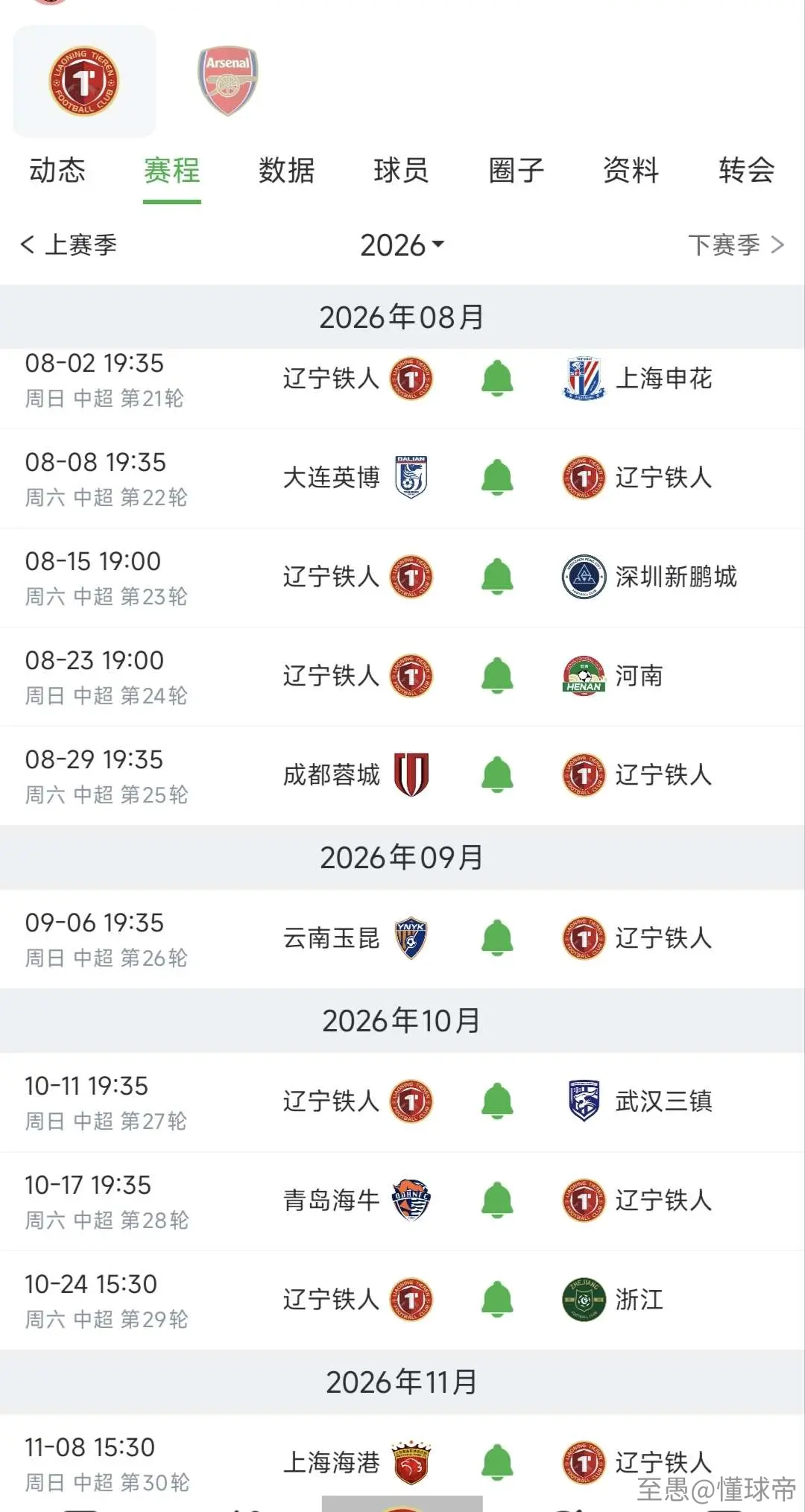Enable reminder for 武汉三镇 match
Screen dimensions: 805x1512
click(497, 1101)
